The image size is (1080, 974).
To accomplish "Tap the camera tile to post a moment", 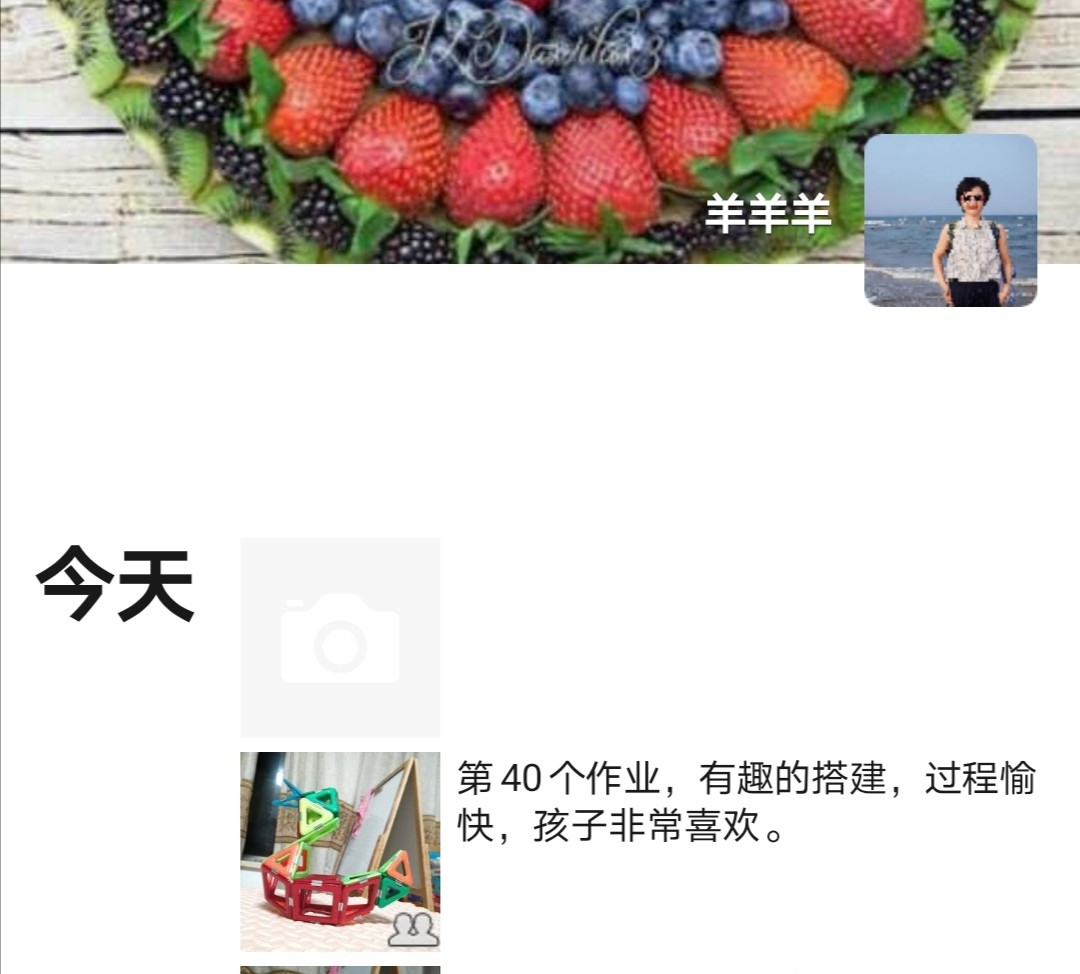I will pos(340,637).
